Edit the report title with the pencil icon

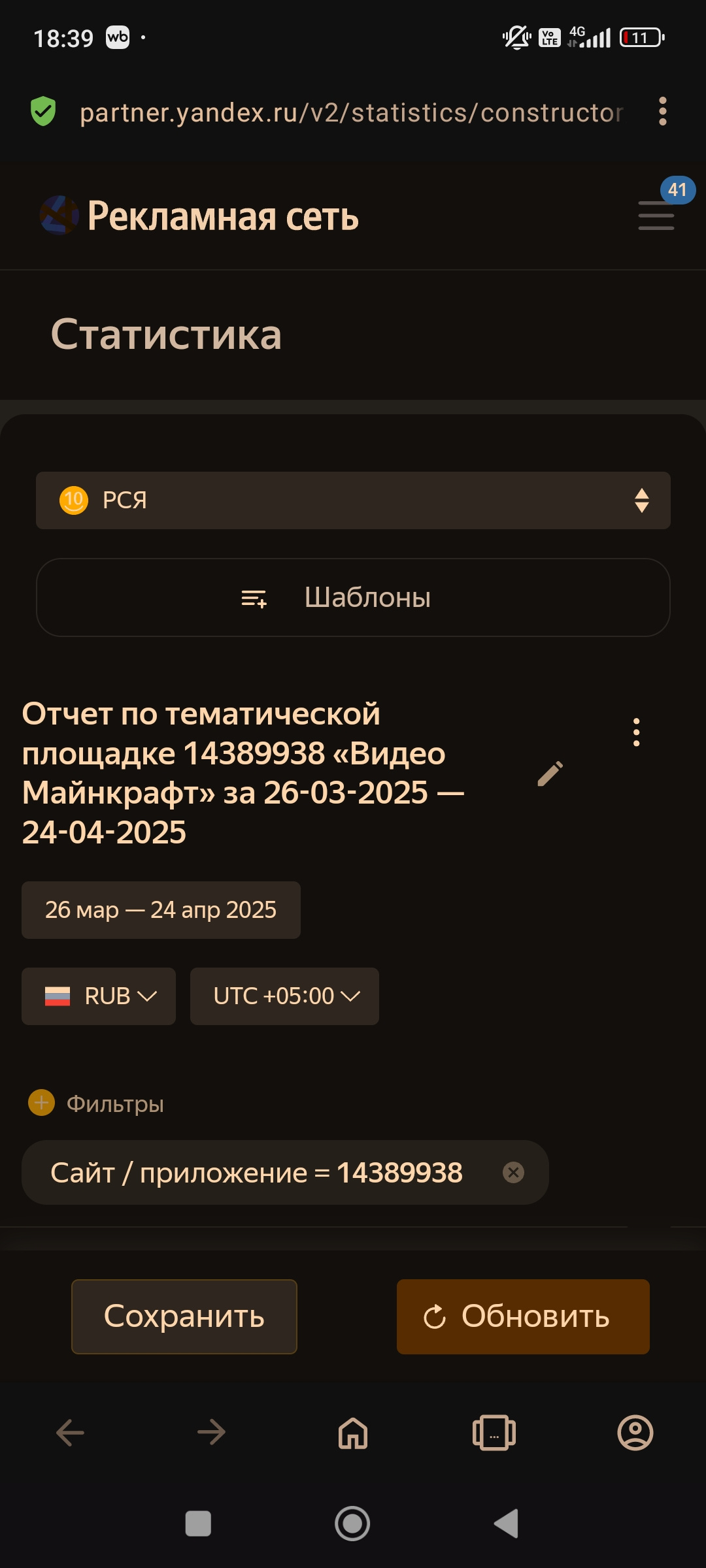[x=550, y=774]
